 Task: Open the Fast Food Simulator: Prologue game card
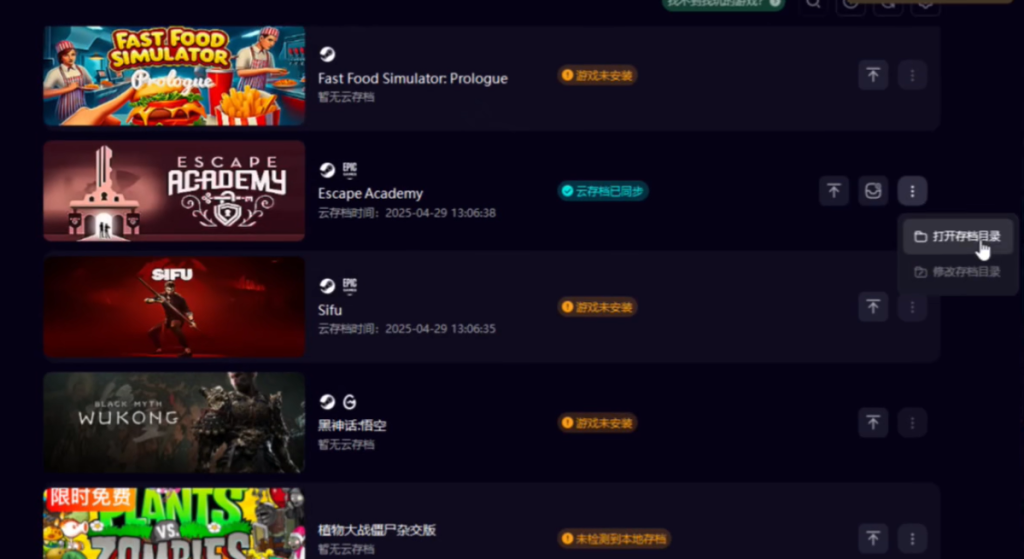click(x=174, y=76)
